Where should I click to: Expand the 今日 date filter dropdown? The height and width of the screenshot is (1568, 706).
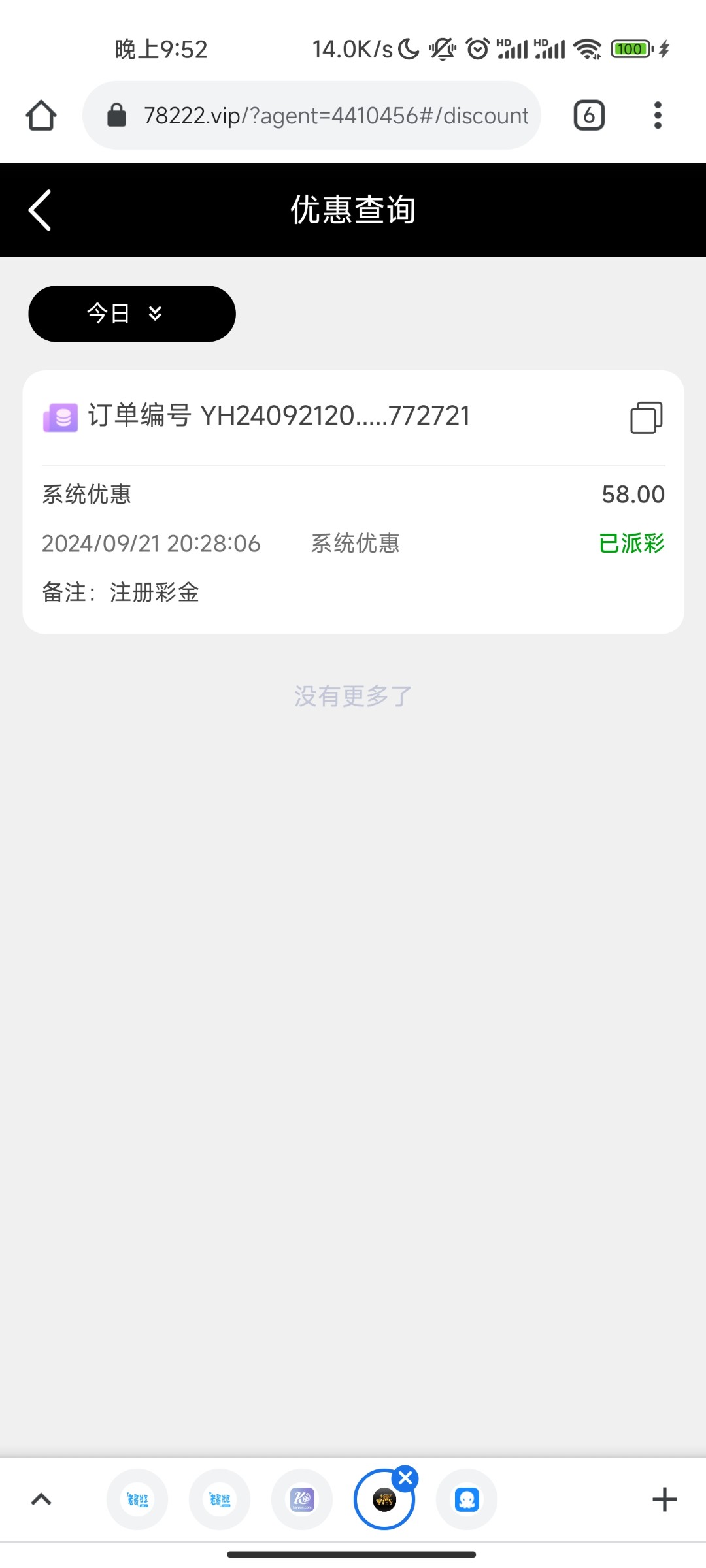click(132, 314)
